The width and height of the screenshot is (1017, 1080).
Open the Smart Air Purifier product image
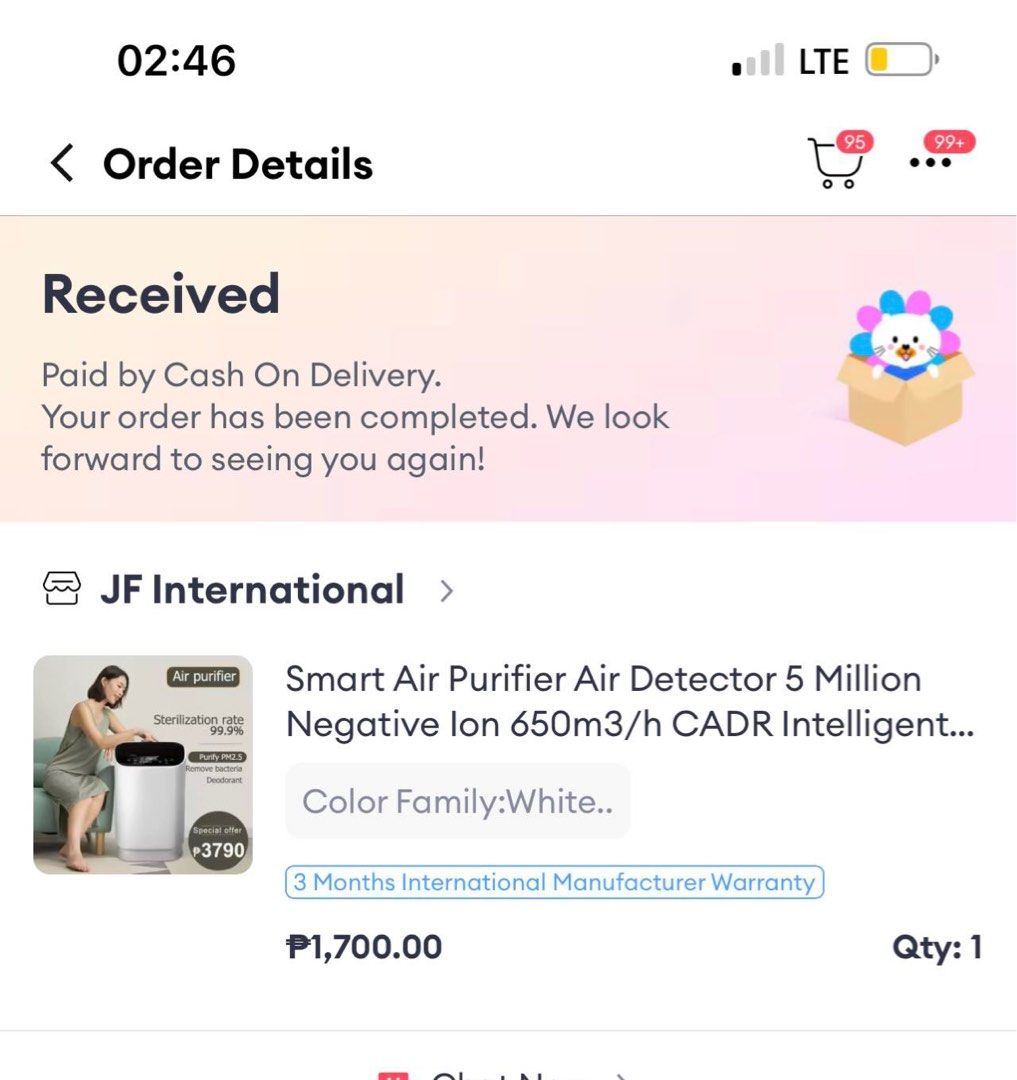pos(143,765)
